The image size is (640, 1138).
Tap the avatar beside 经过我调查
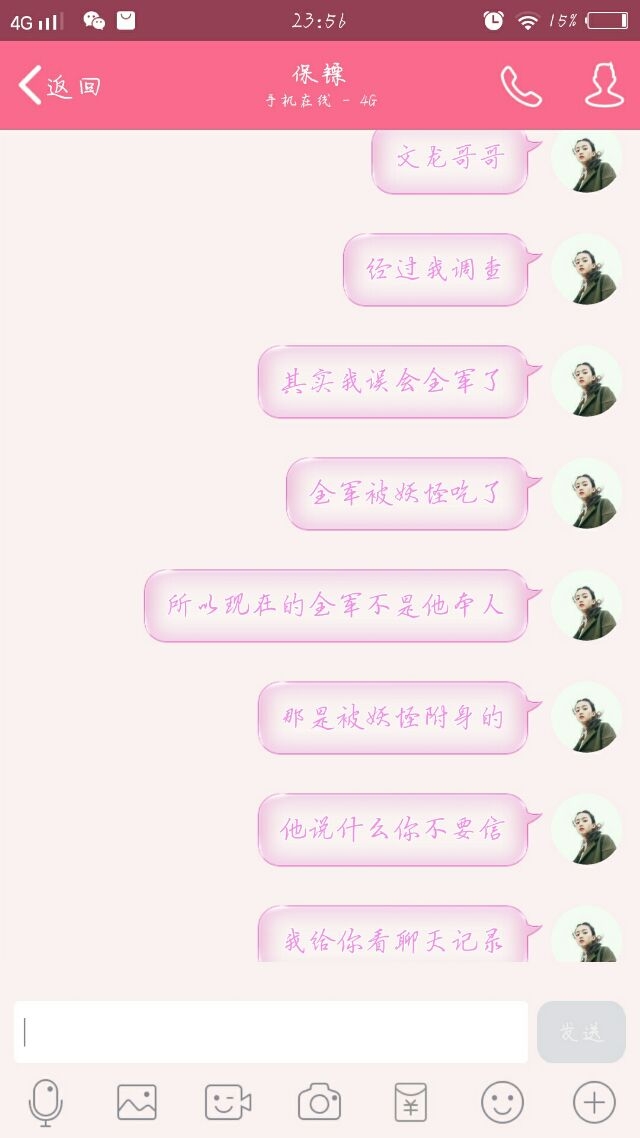pos(586,269)
